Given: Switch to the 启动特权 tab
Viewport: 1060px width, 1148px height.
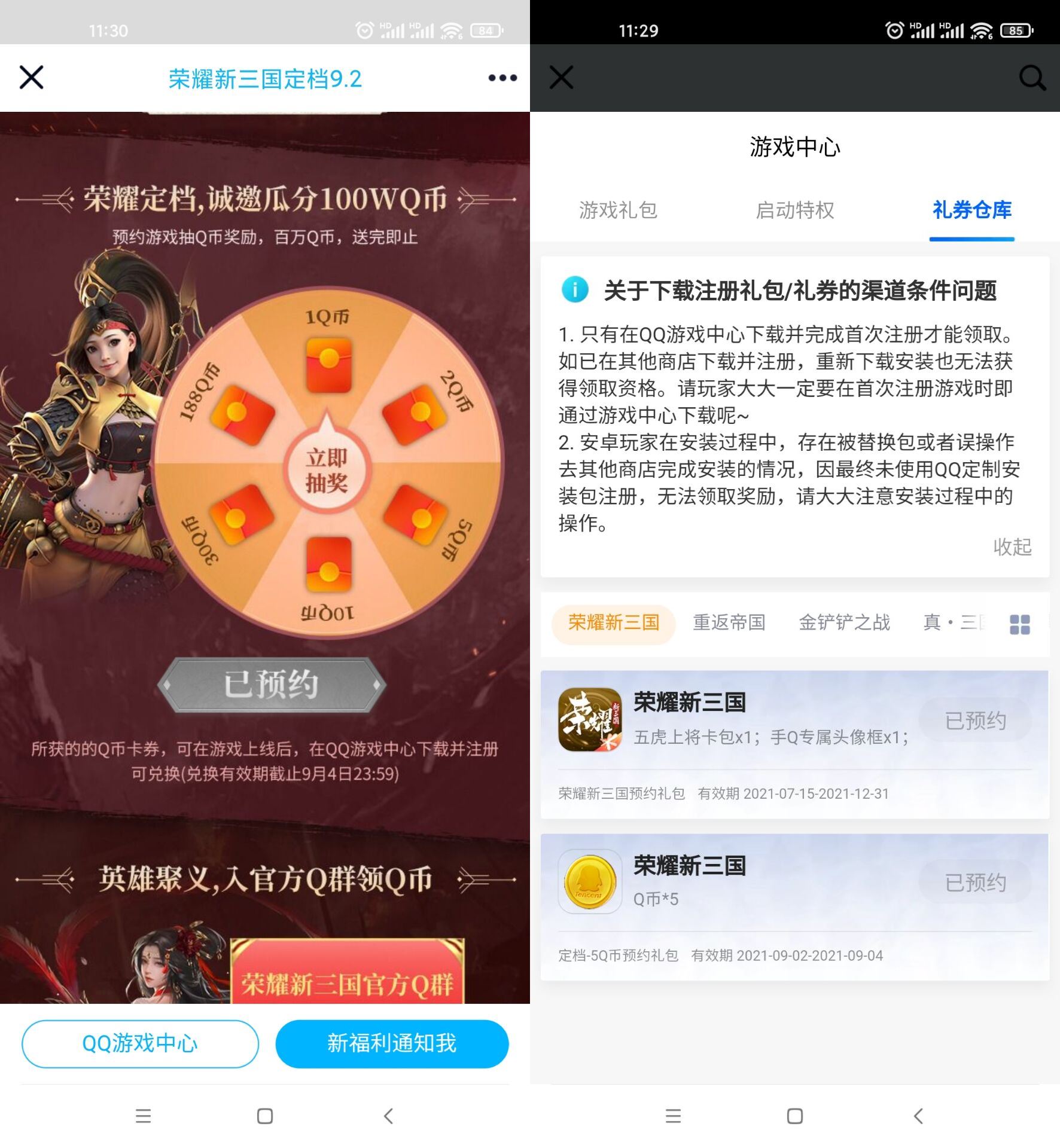Looking at the screenshot, I should [794, 210].
